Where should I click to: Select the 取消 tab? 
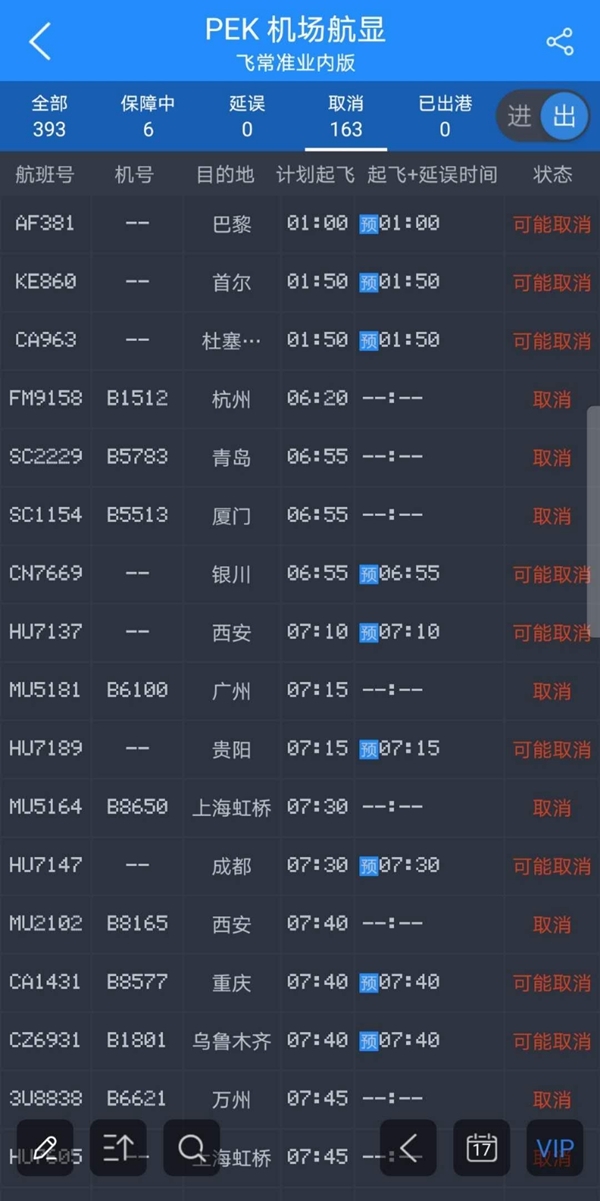pos(345,116)
